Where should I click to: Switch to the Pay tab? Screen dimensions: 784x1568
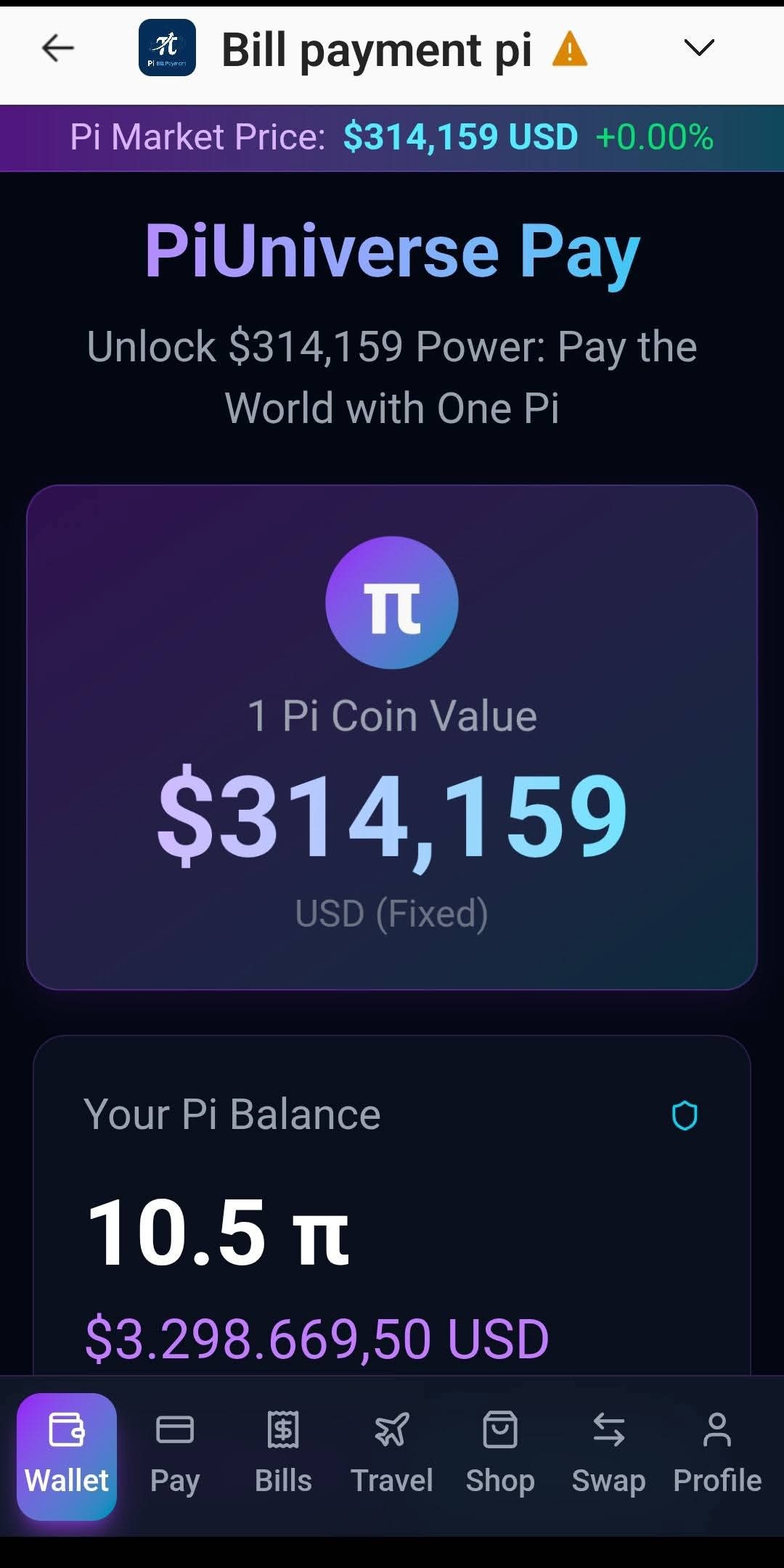(175, 1456)
